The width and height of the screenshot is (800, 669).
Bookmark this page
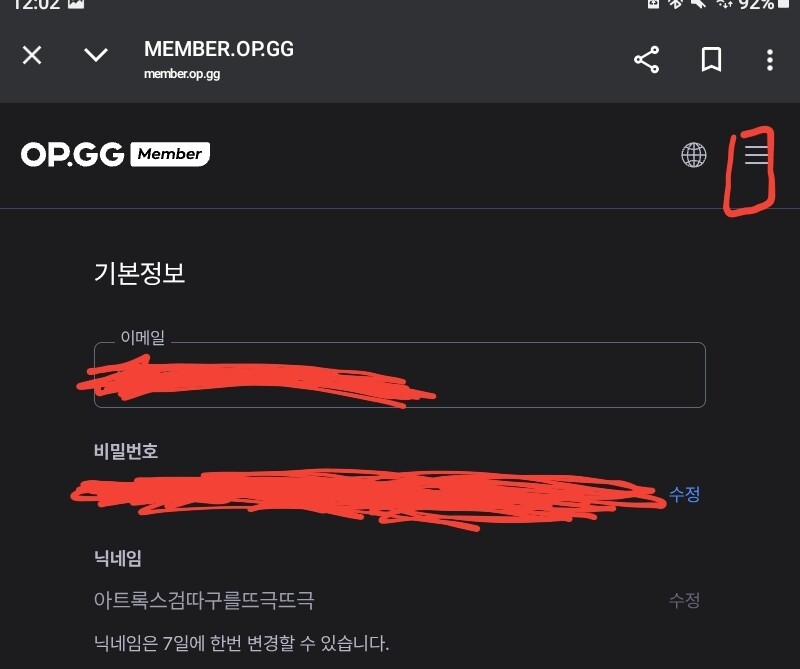tap(711, 60)
